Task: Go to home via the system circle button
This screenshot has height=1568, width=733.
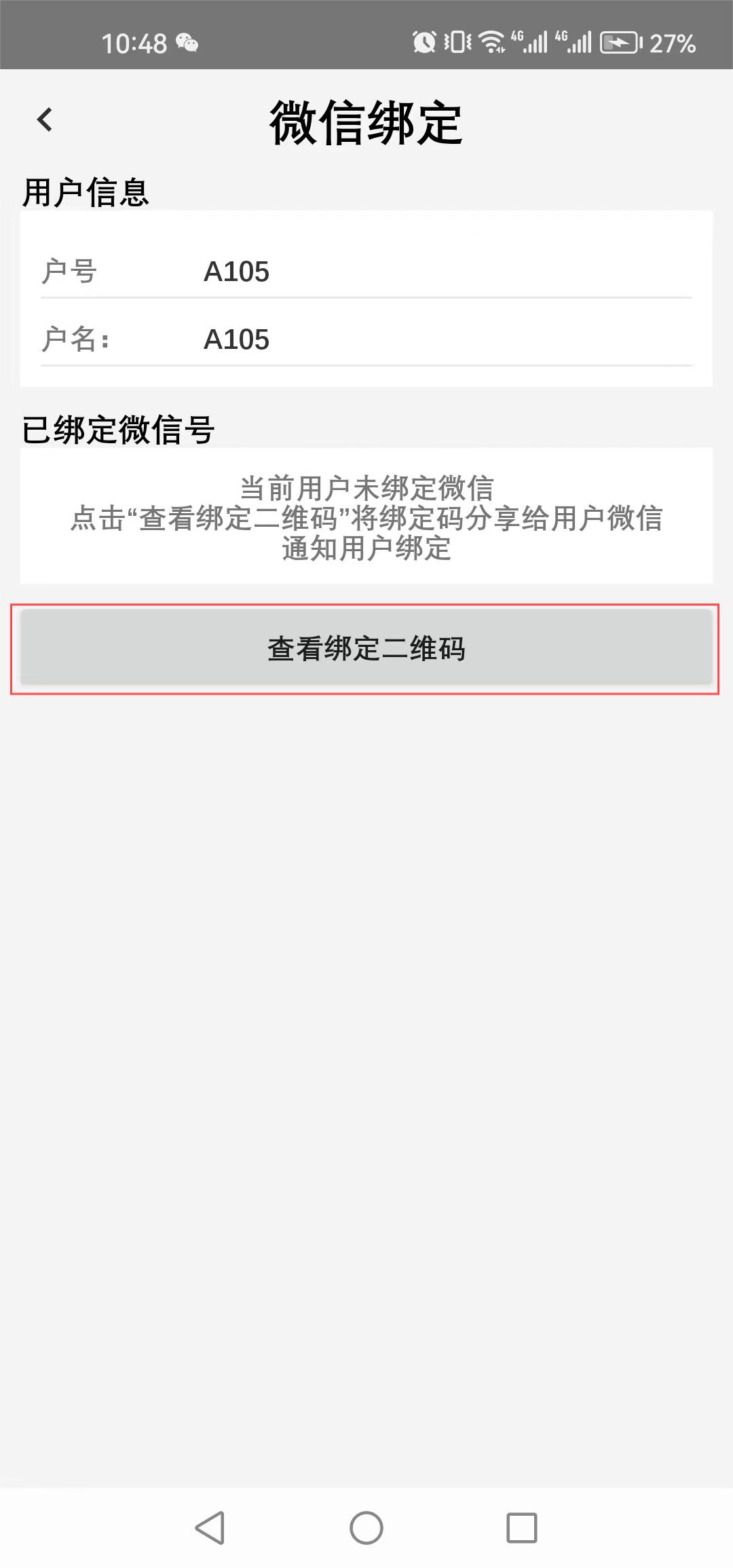Action: click(x=366, y=1528)
